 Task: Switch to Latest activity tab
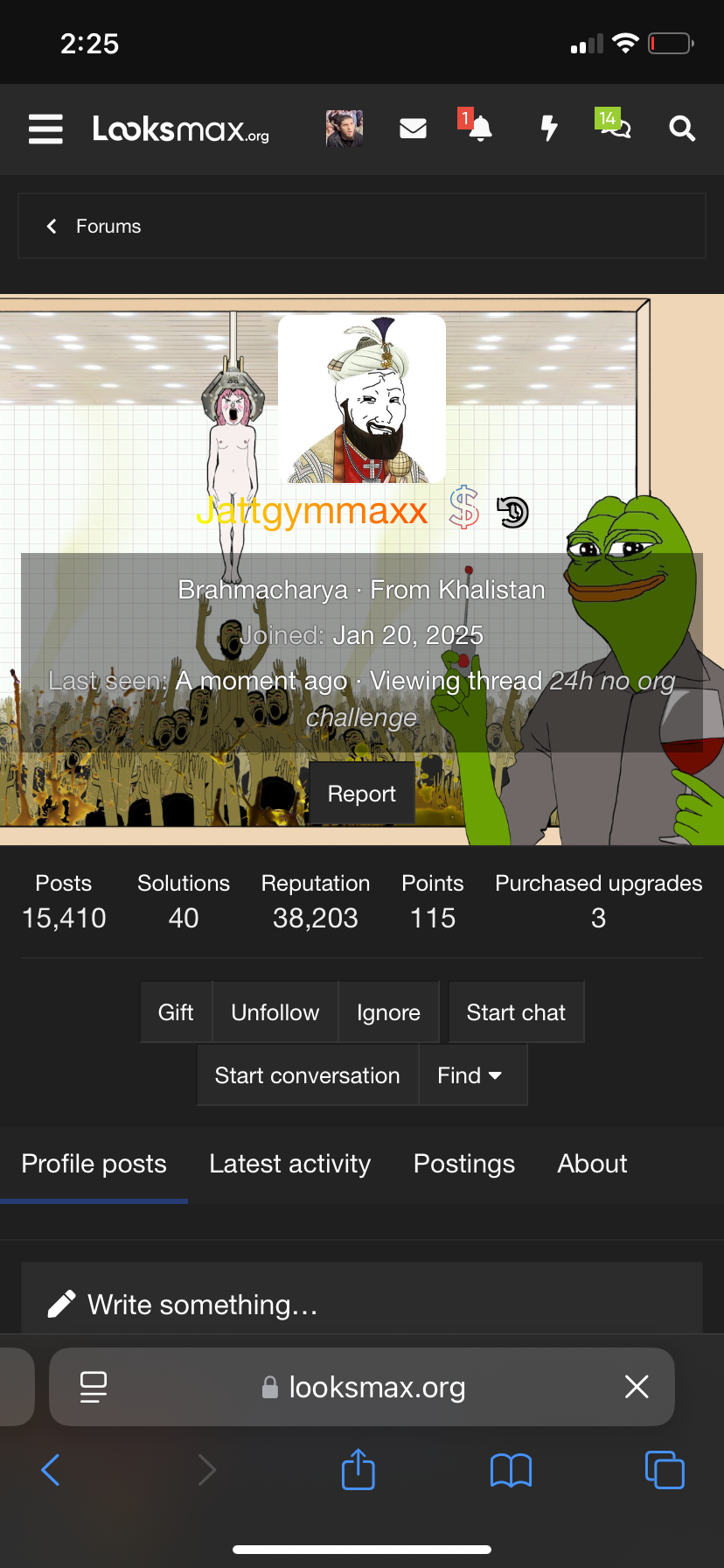pyautogui.click(x=289, y=1164)
